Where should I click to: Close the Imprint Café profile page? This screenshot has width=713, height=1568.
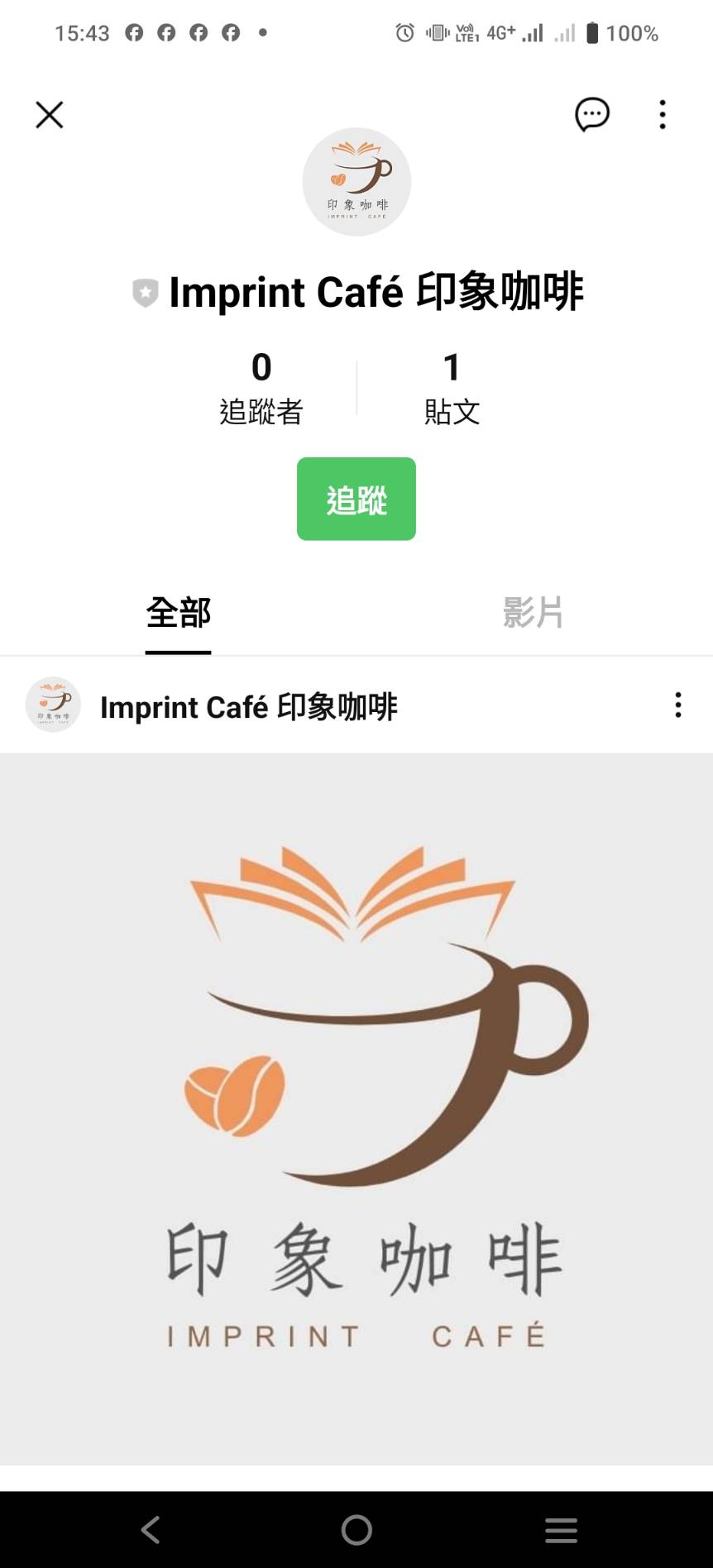pos(50,115)
